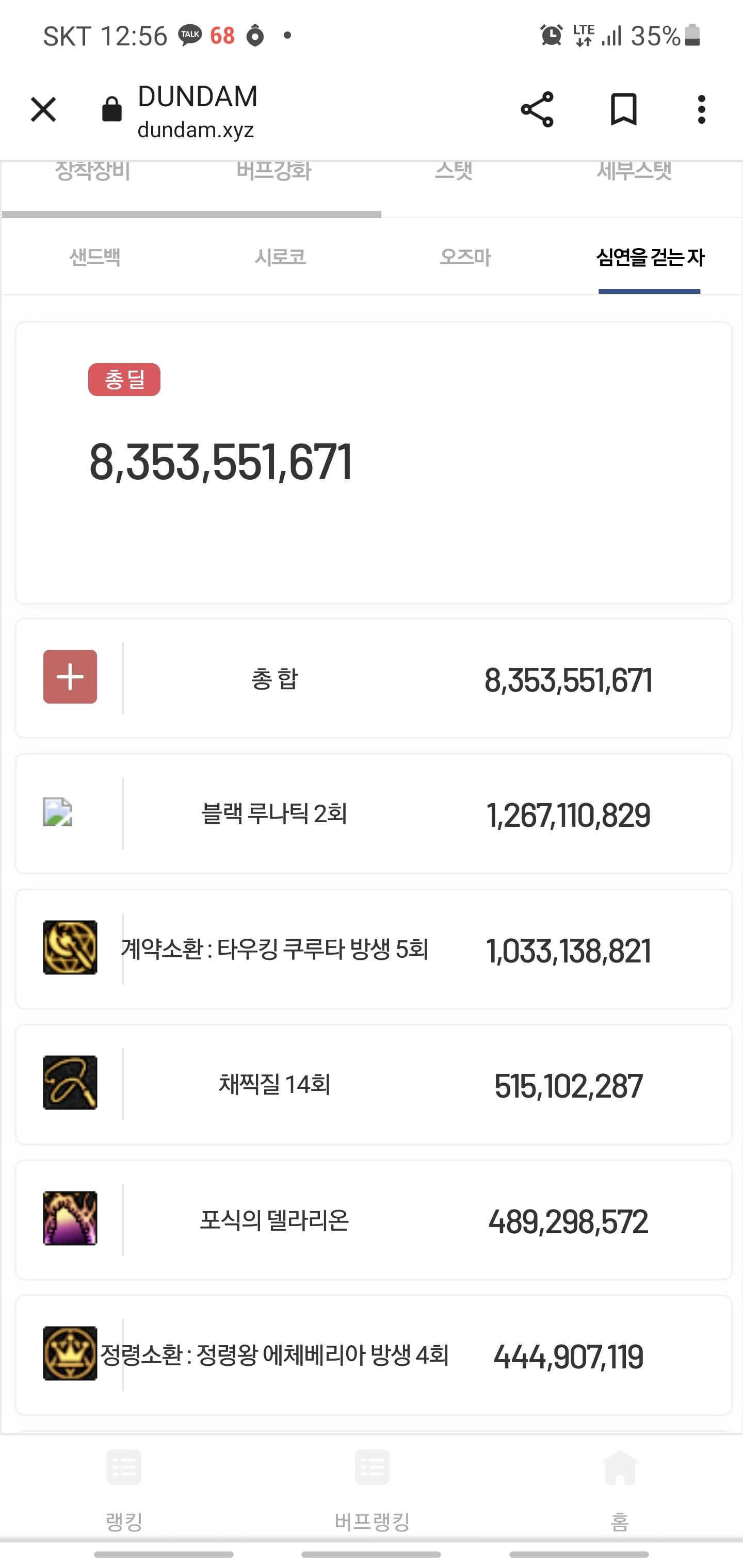Open 버프랭킹 in the bottom navigation
The height and width of the screenshot is (1568, 743).
point(372,1490)
